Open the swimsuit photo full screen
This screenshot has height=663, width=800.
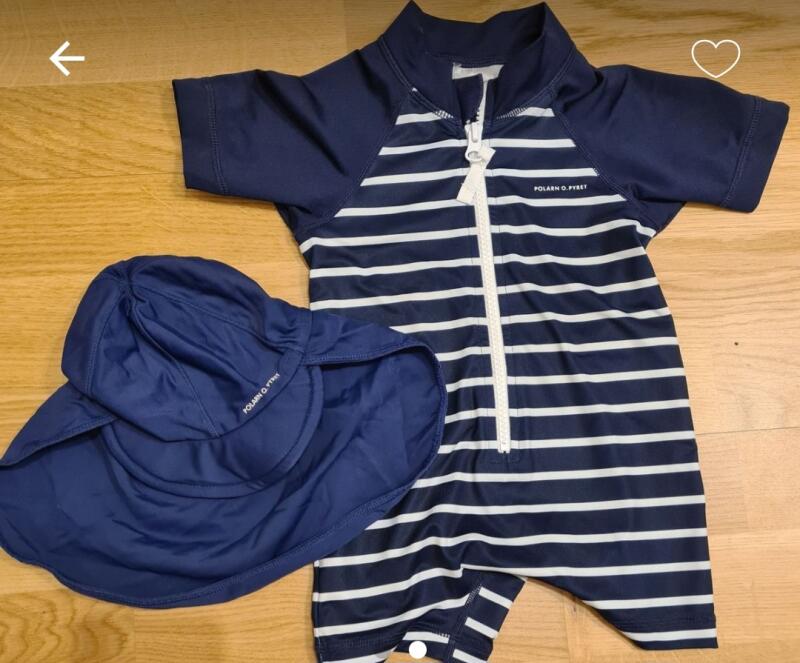480,350
